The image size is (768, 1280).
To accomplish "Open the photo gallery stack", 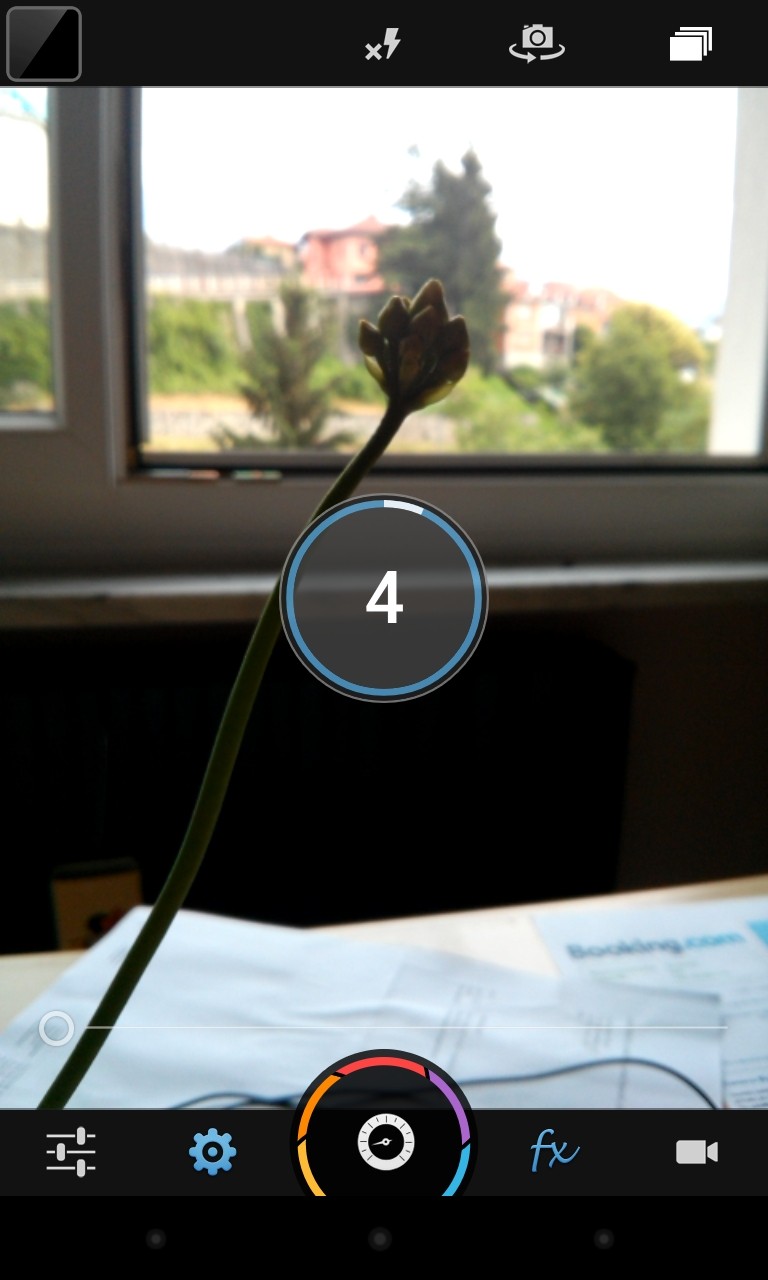I will (x=690, y=45).
